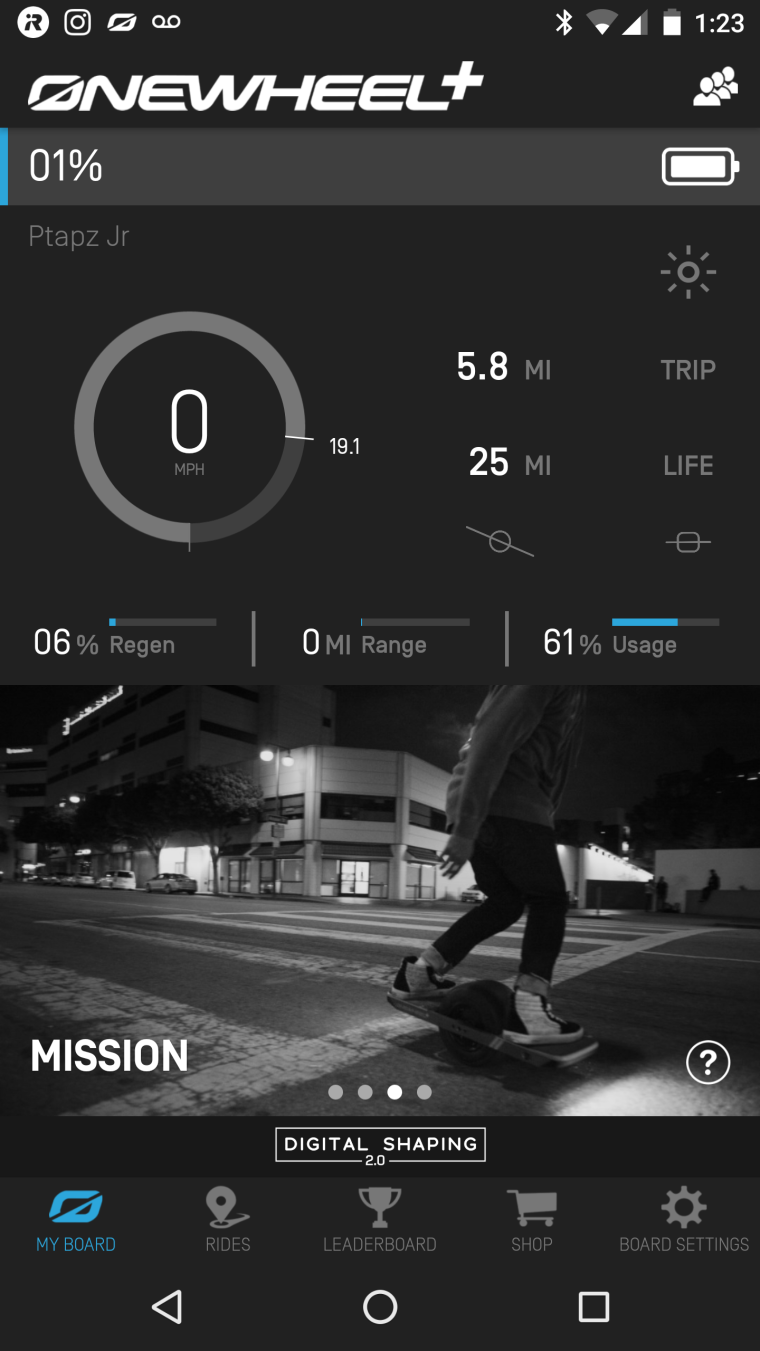Go back with the system back button
Image resolution: width=760 pixels, height=1351 pixels.
[x=167, y=1306]
